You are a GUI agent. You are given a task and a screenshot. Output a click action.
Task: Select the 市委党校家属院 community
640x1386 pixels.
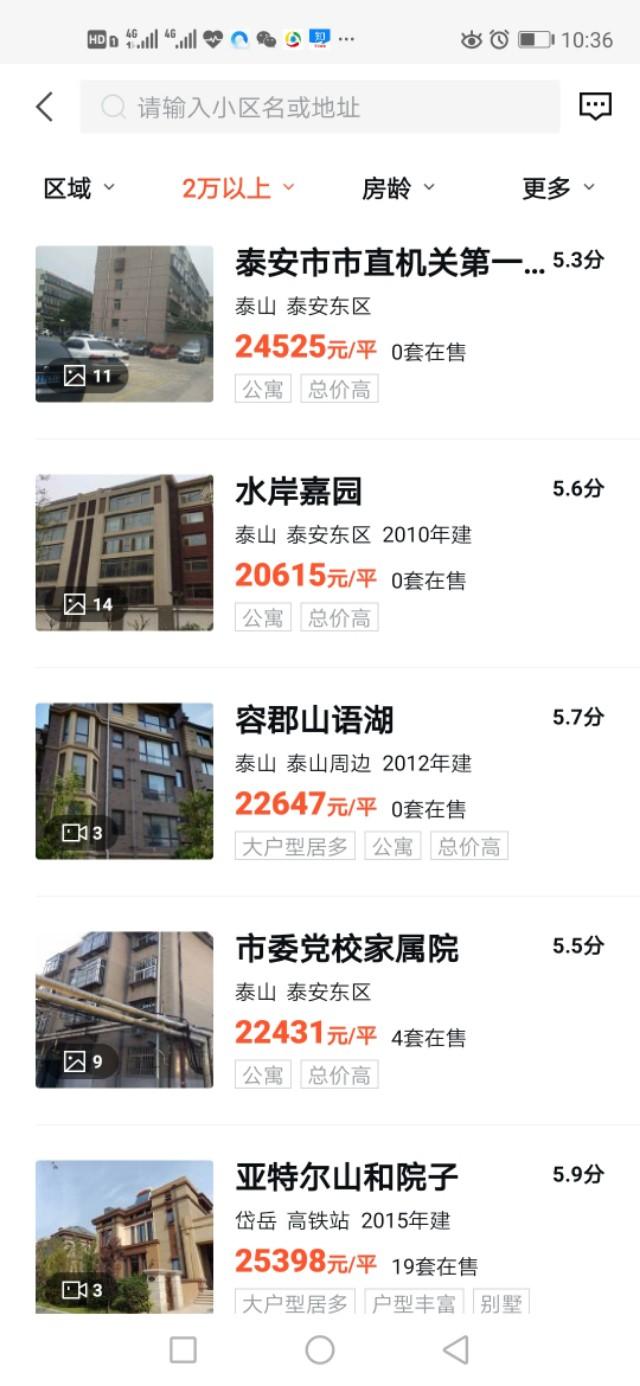(346, 948)
